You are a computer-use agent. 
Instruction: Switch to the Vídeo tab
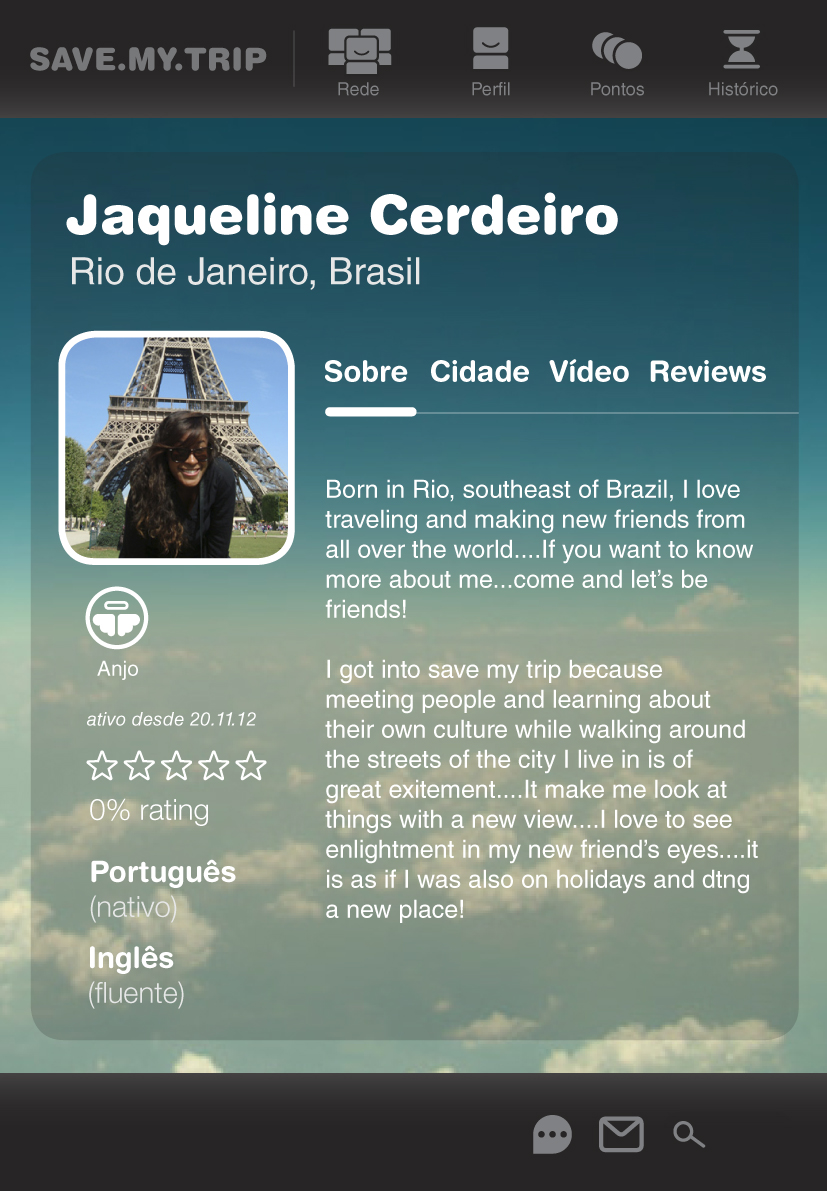(x=589, y=372)
